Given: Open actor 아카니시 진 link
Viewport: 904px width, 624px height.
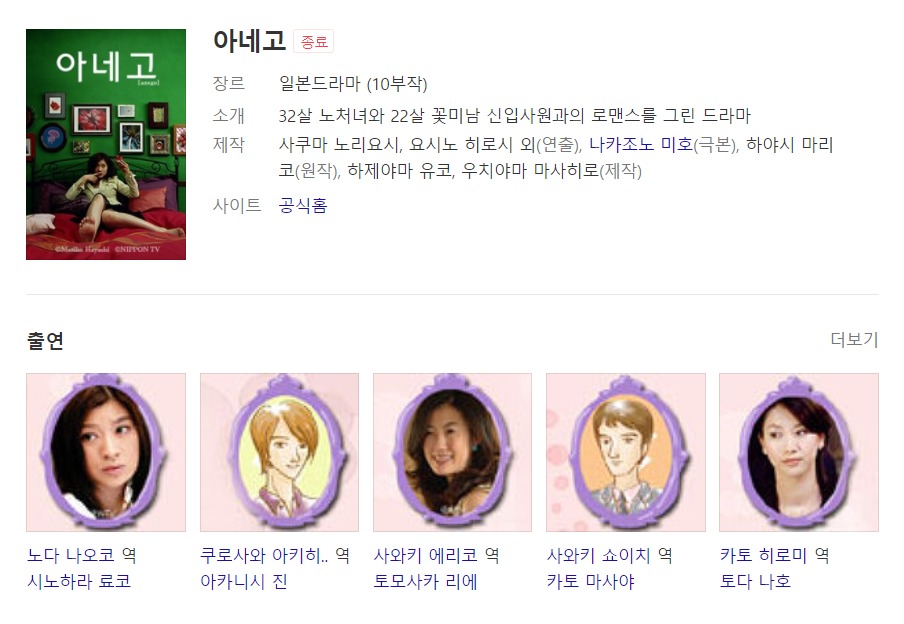Looking at the screenshot, I should [244, 582].
